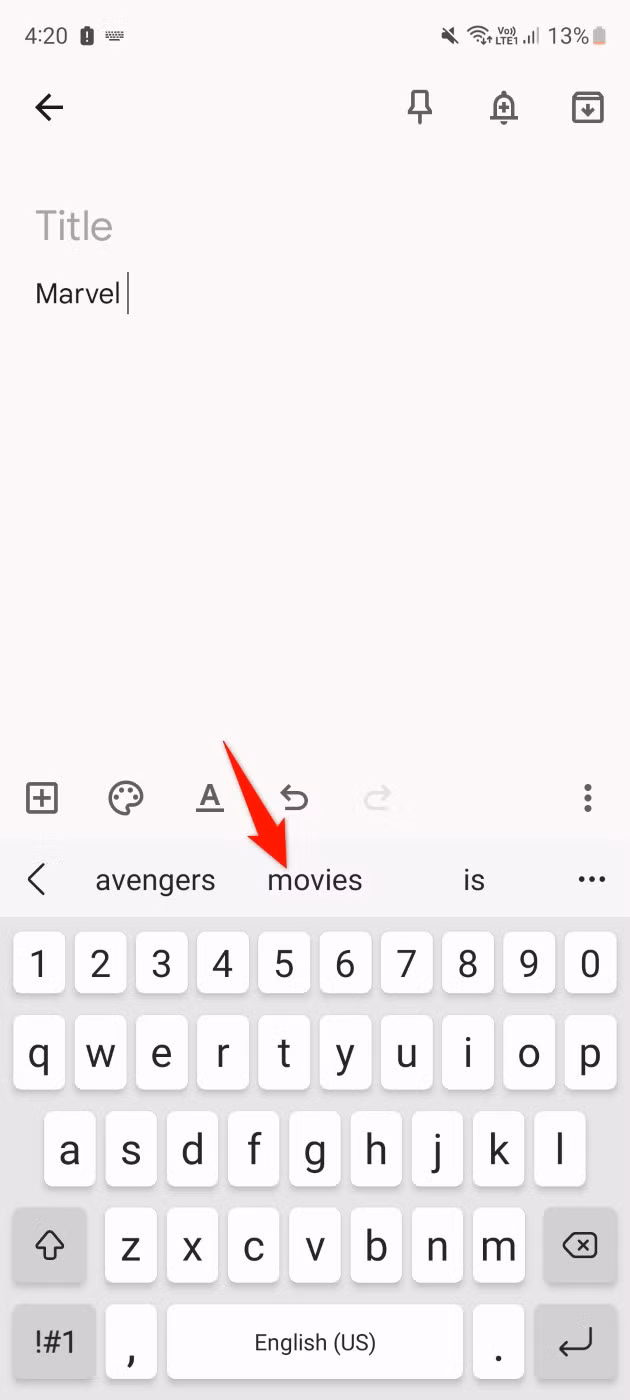The height and width of the screenshot is (1400, 630).
Task: Open the color palette for note background
Action: point(126,797)
